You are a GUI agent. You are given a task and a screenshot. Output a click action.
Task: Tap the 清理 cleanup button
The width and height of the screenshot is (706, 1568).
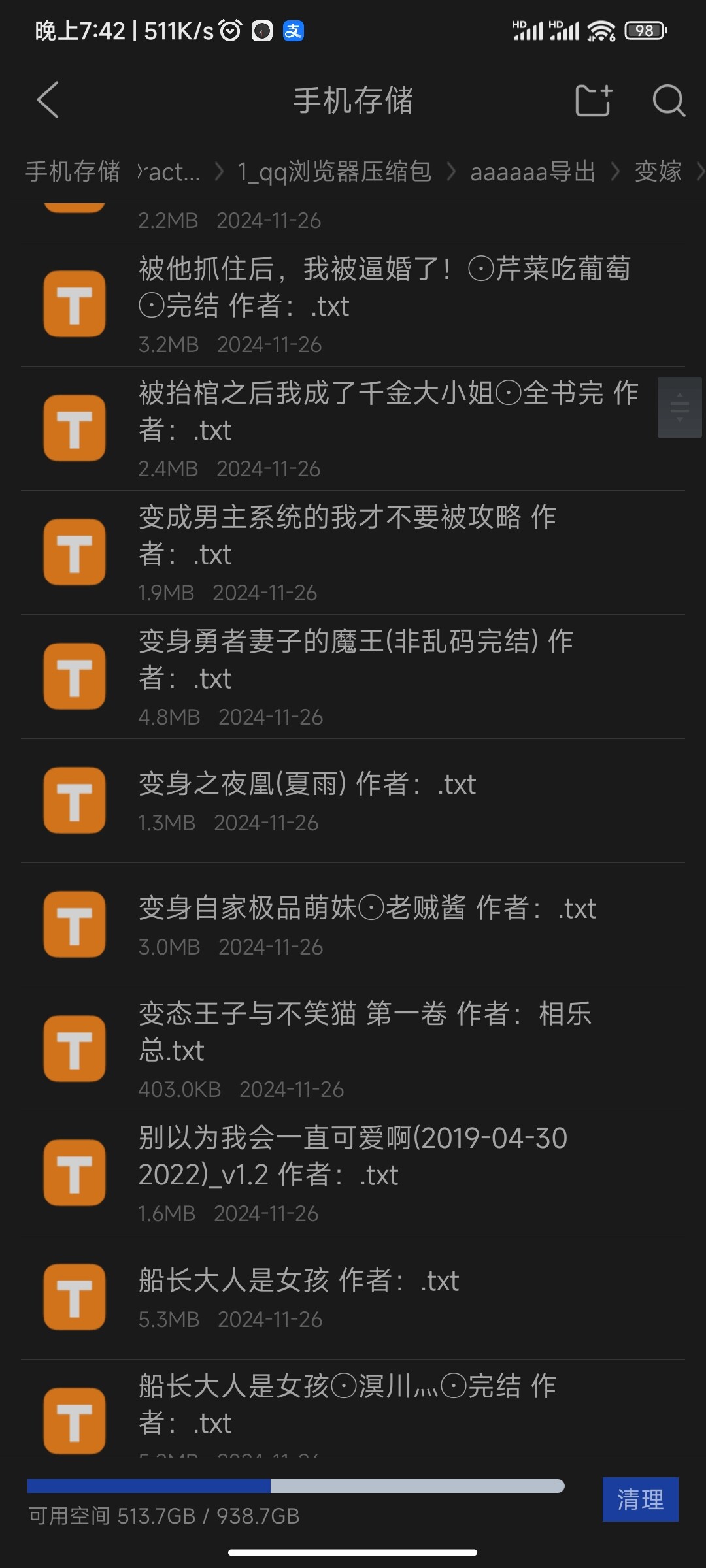[x=640, y=1499]
